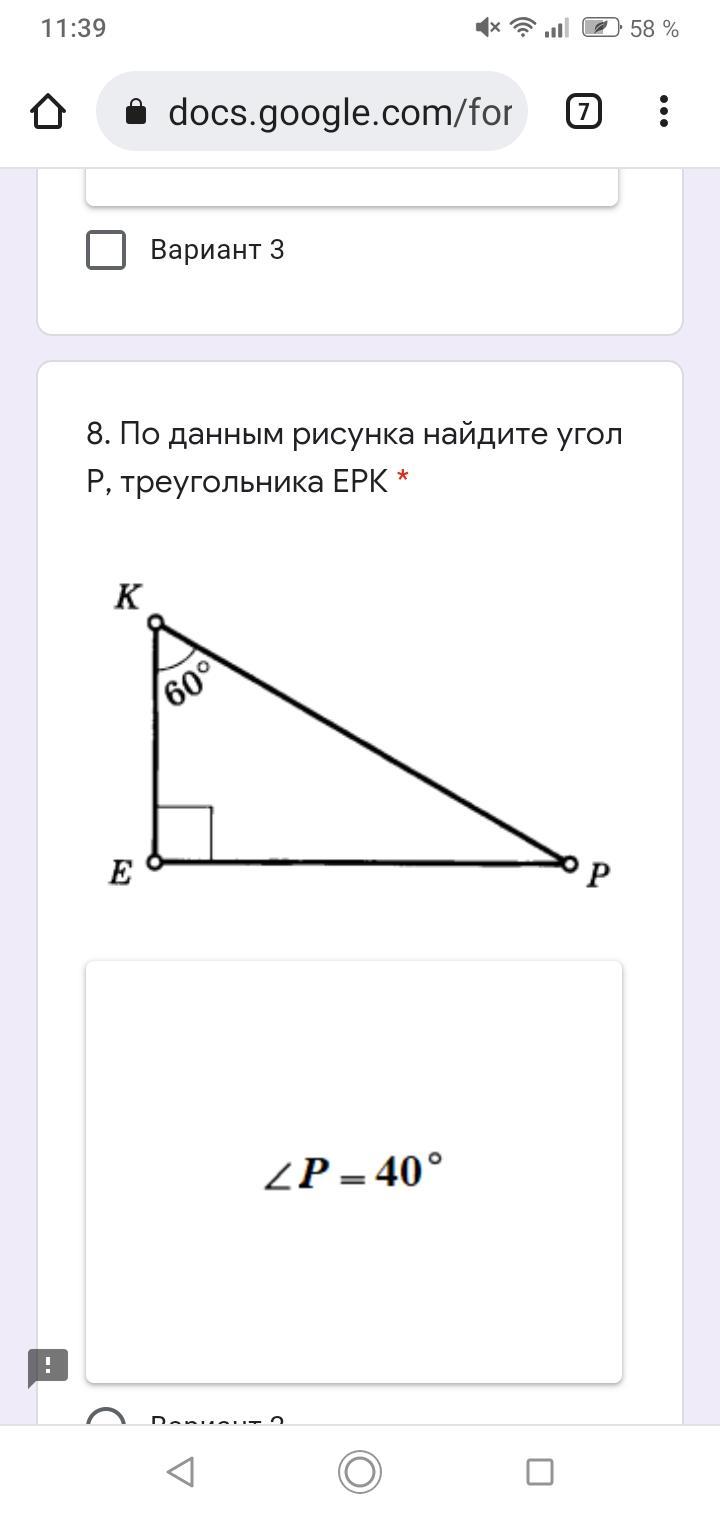This screenshot has height=1520, width=720.
Task: Check the Вариант 3 checkbox
Action: pos(106,250)
